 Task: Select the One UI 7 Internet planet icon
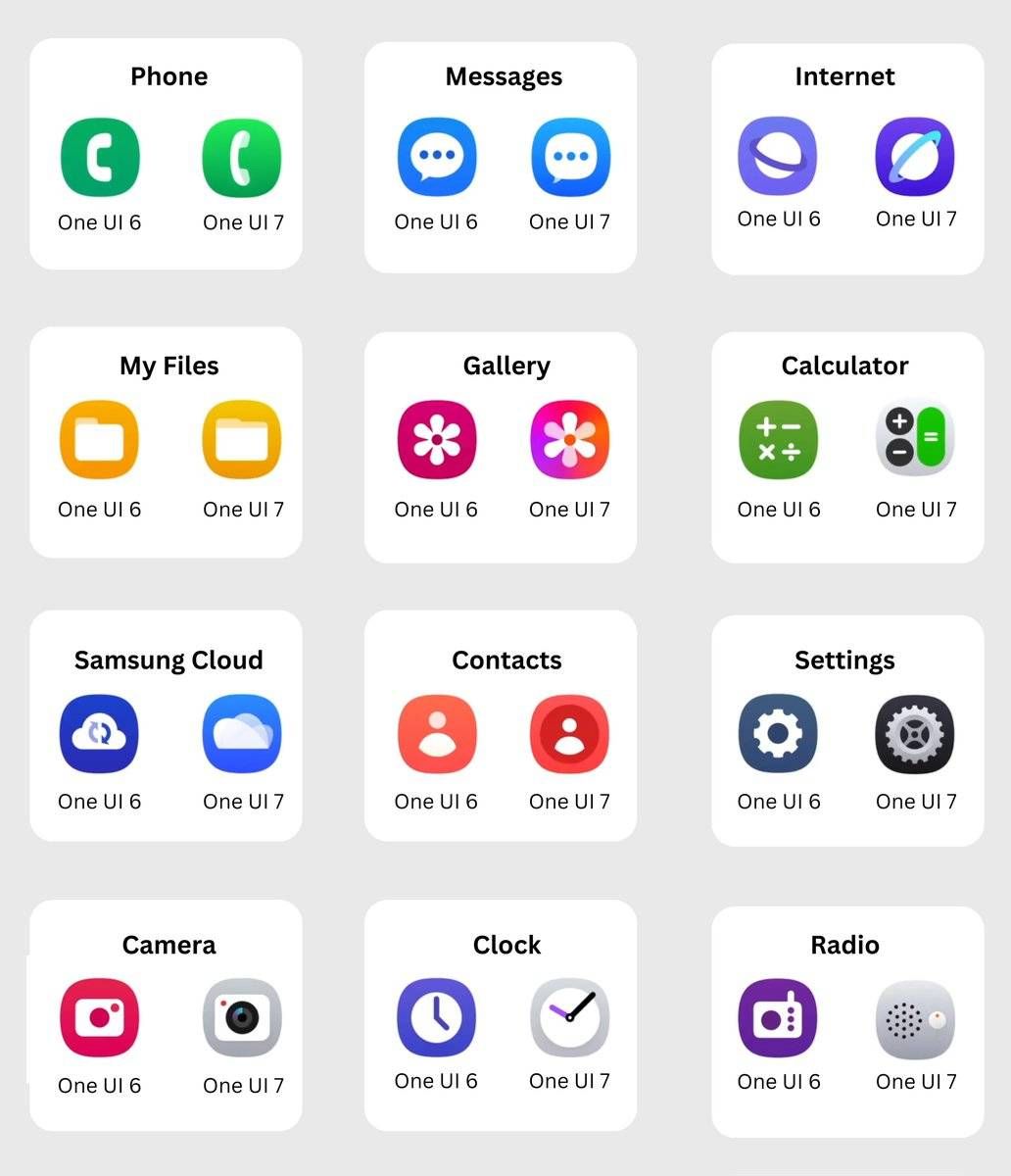pyautogui.click(x=915, y=156)
